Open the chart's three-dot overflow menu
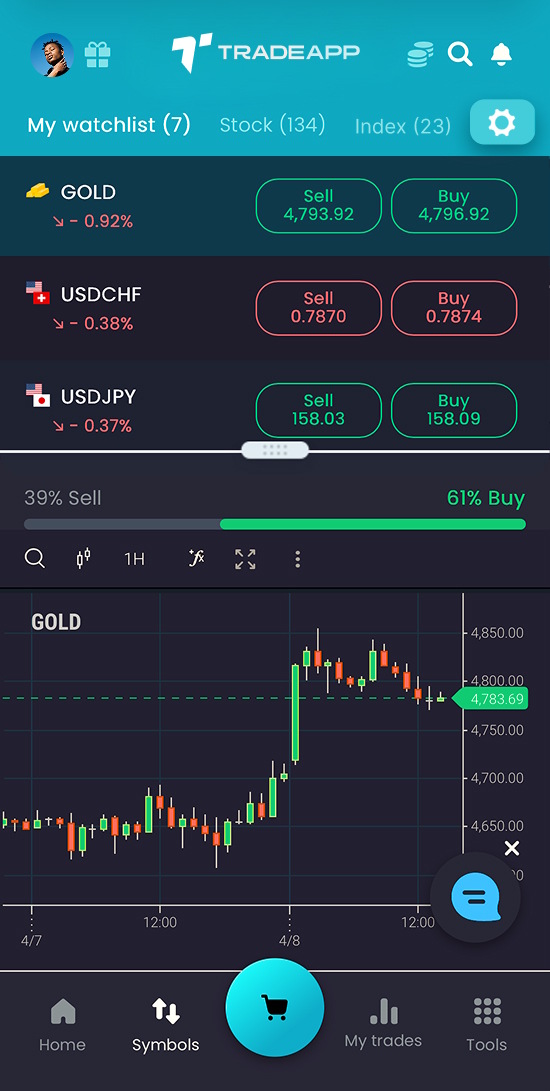Viewport: 550px width, 1091px height. [x=297, y=559]
